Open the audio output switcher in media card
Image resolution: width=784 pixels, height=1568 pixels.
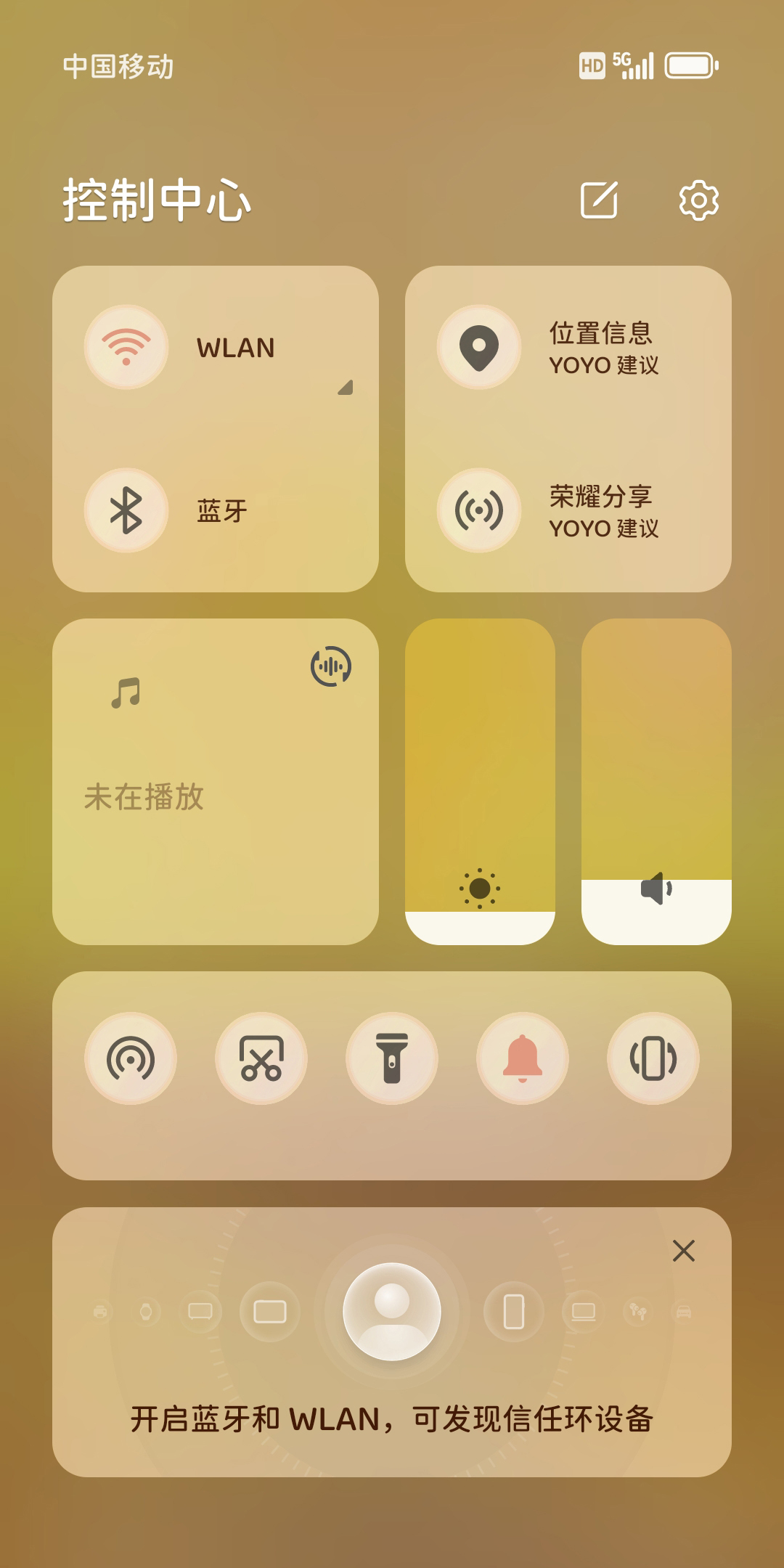331,666
